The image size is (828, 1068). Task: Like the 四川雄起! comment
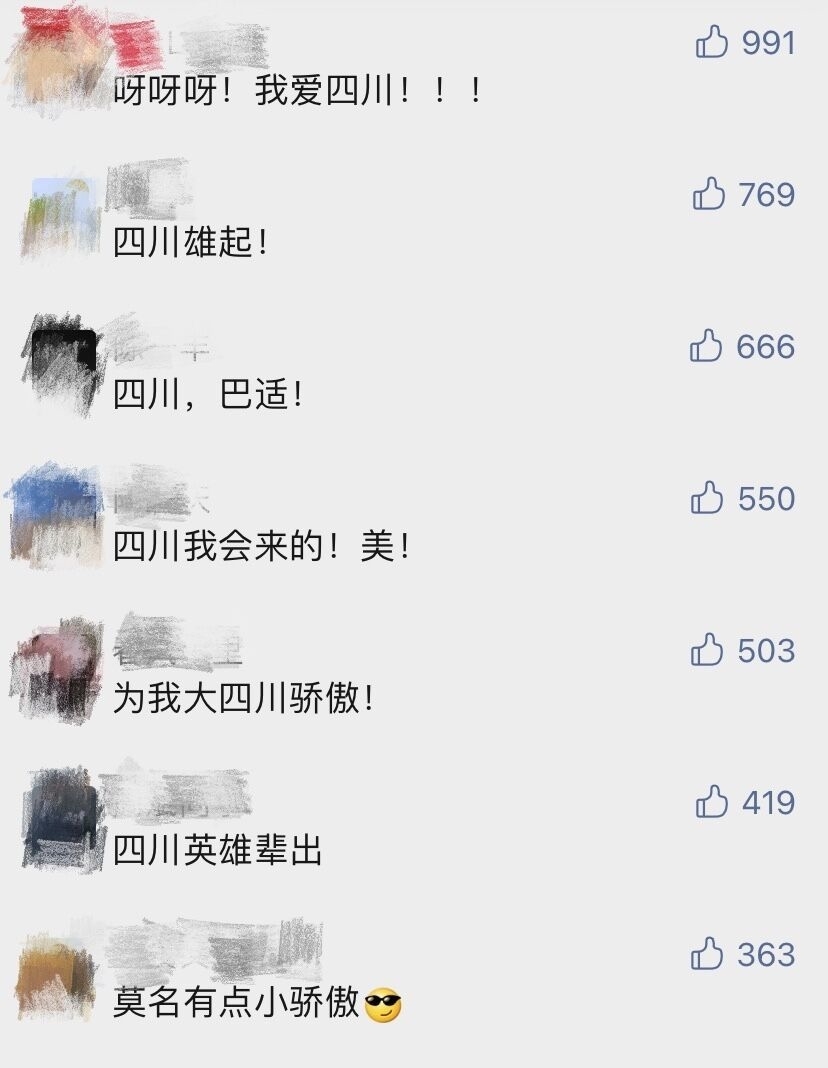[x=708, y=194]
